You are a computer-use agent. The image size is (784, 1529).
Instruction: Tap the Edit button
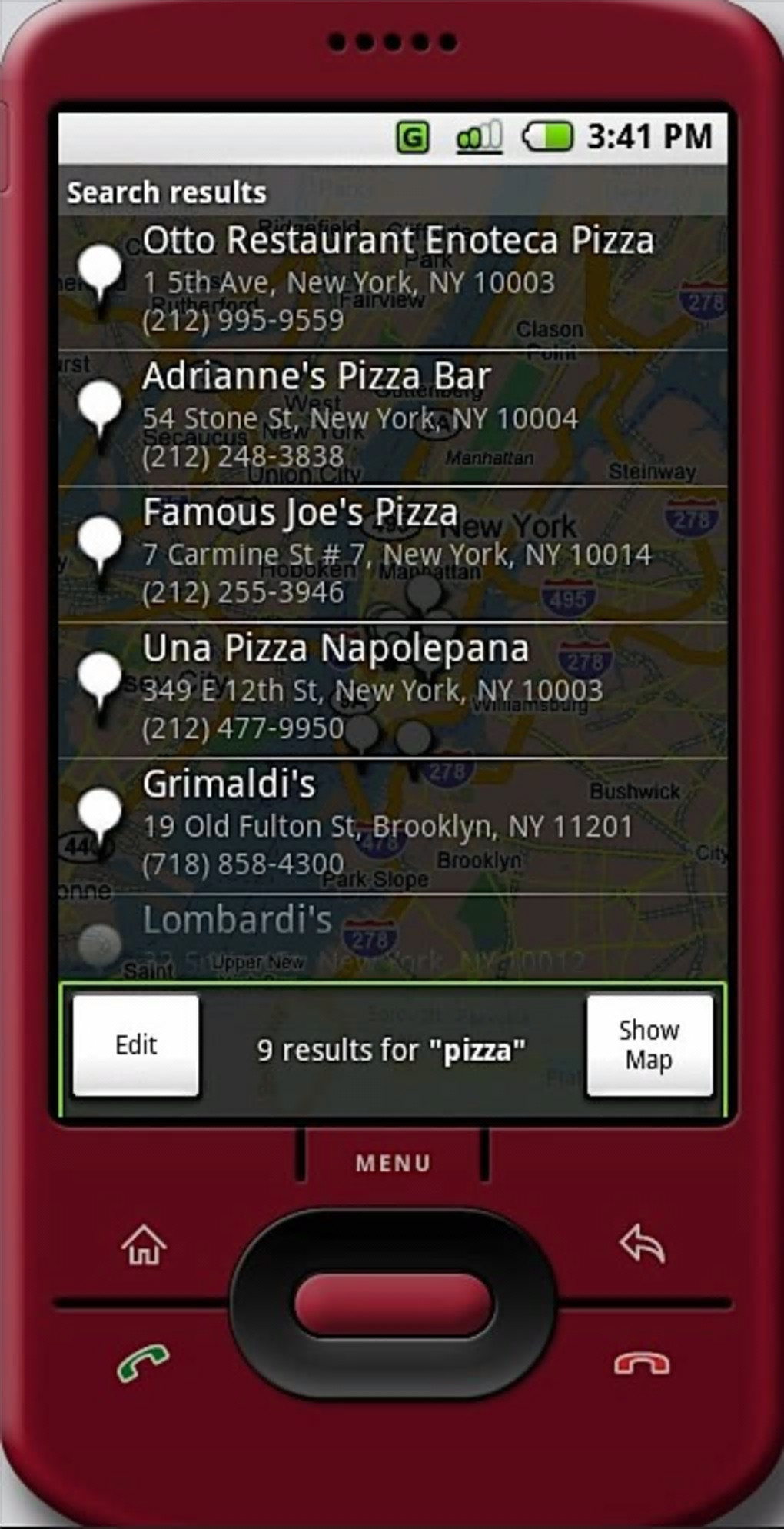tap(136, 1045)
